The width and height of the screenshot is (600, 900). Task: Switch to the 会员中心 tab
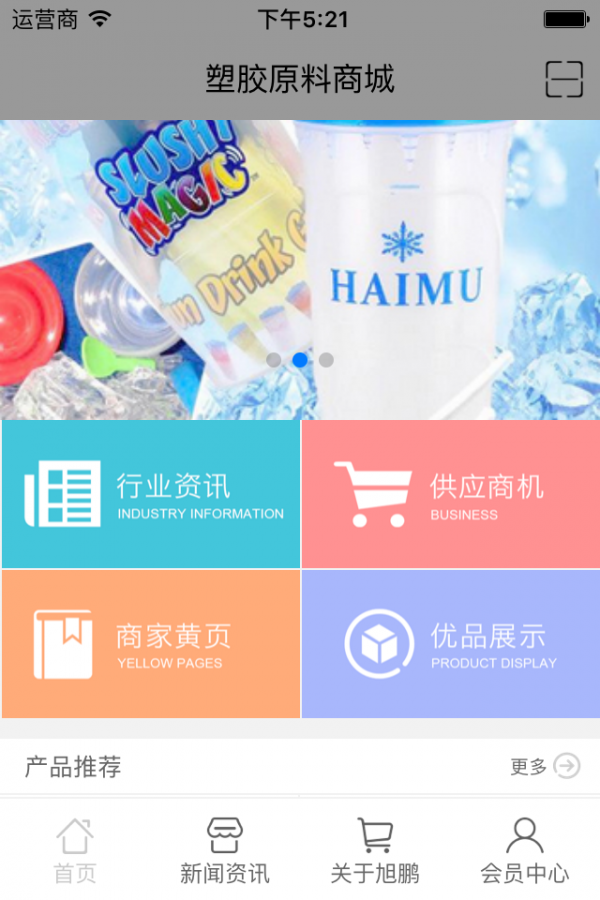[525, 850]
